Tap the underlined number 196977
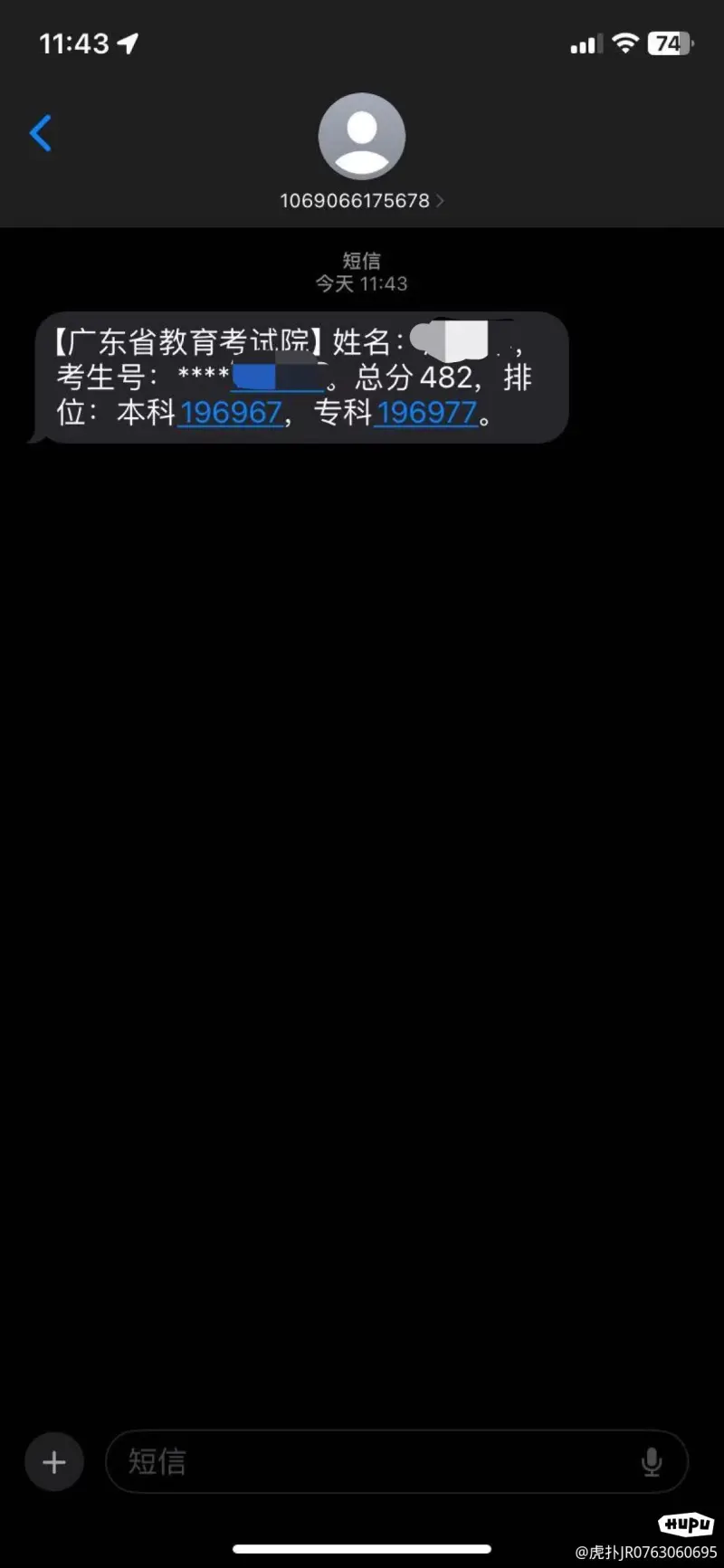 point(426,414)
